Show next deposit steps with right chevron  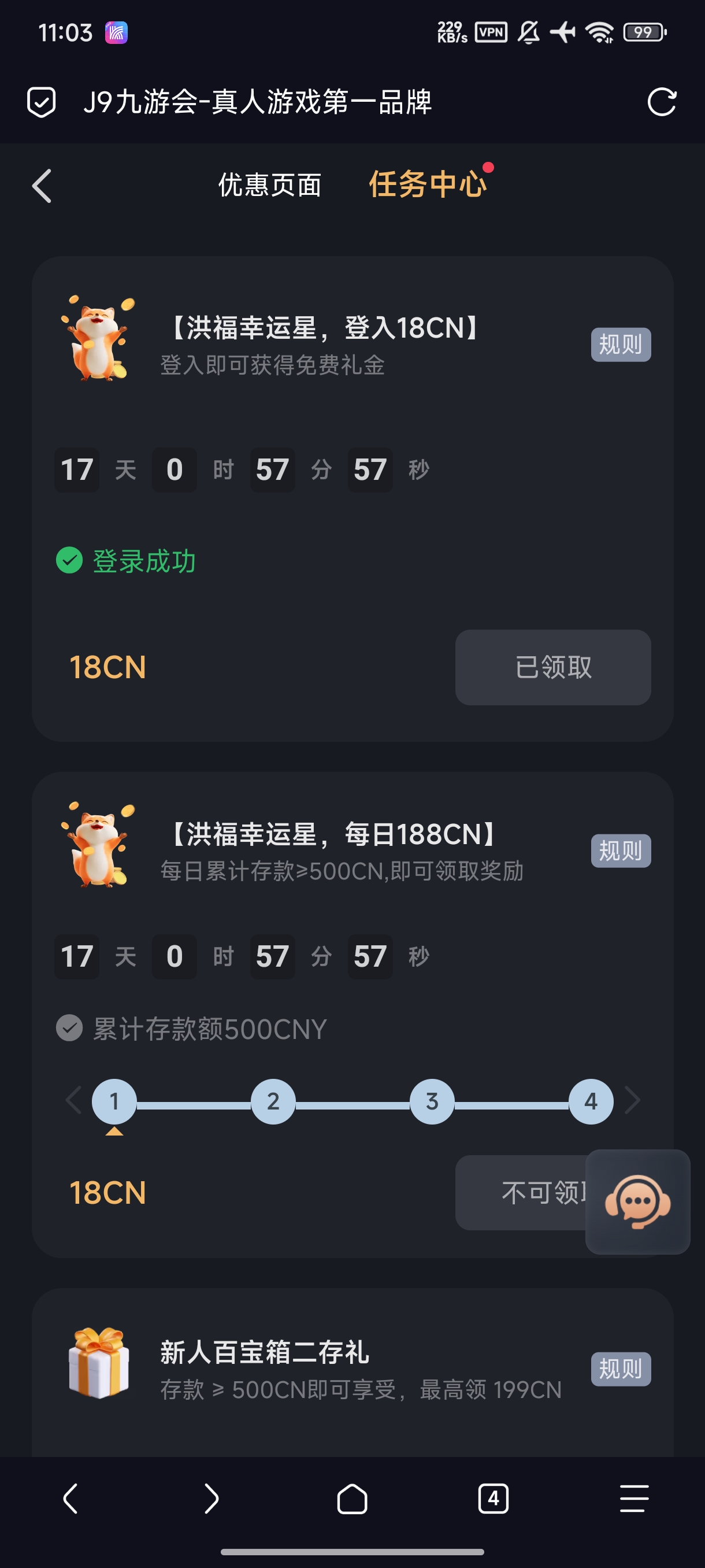click(633, 1100)
